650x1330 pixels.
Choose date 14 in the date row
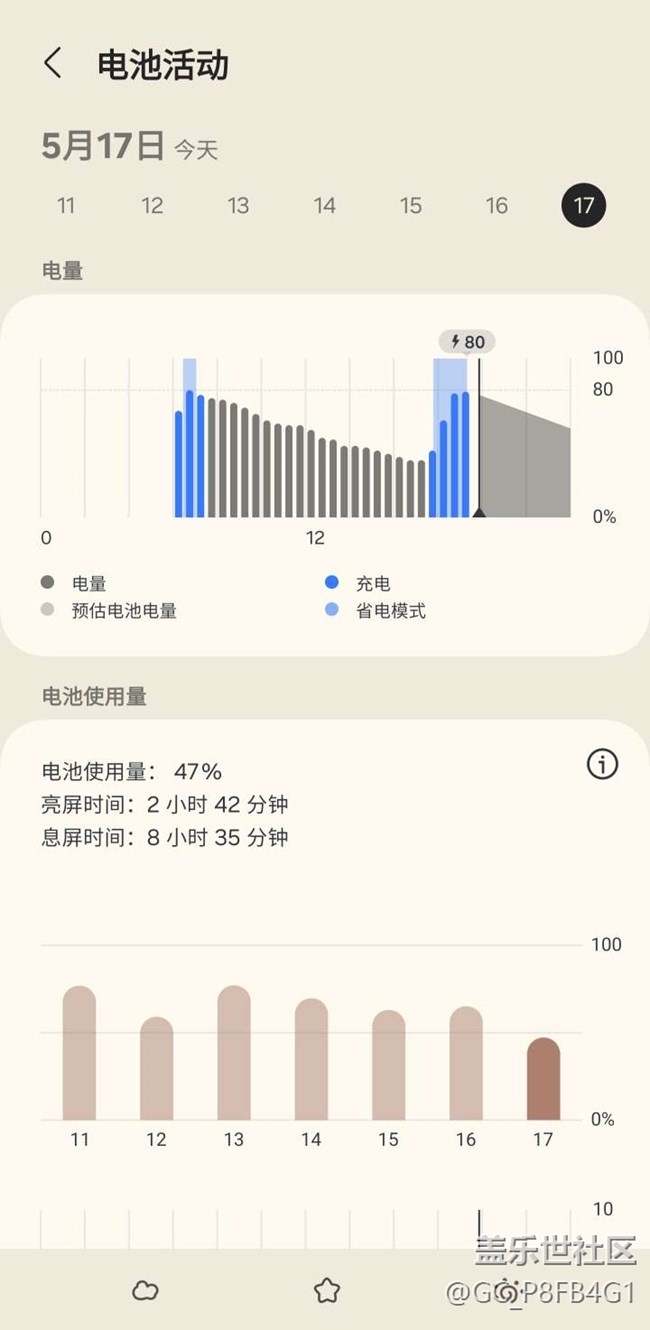[324, 206]
